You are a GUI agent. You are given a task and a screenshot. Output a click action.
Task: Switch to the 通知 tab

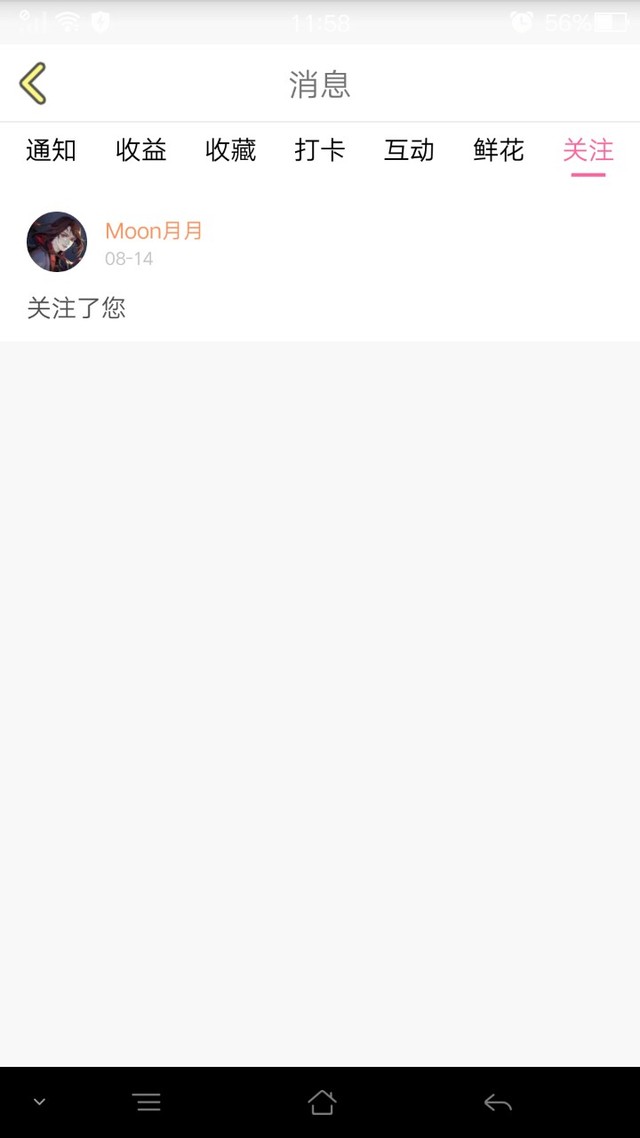[x=51, y=151]
